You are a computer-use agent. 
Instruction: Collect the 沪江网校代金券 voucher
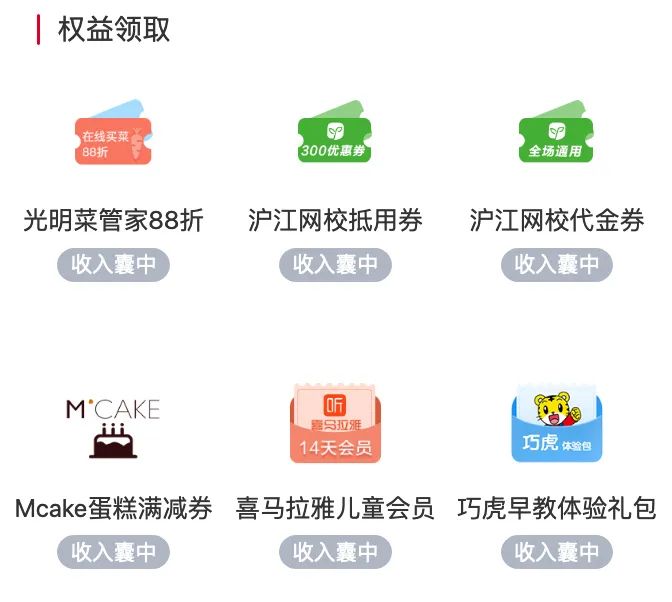(557, 265)
